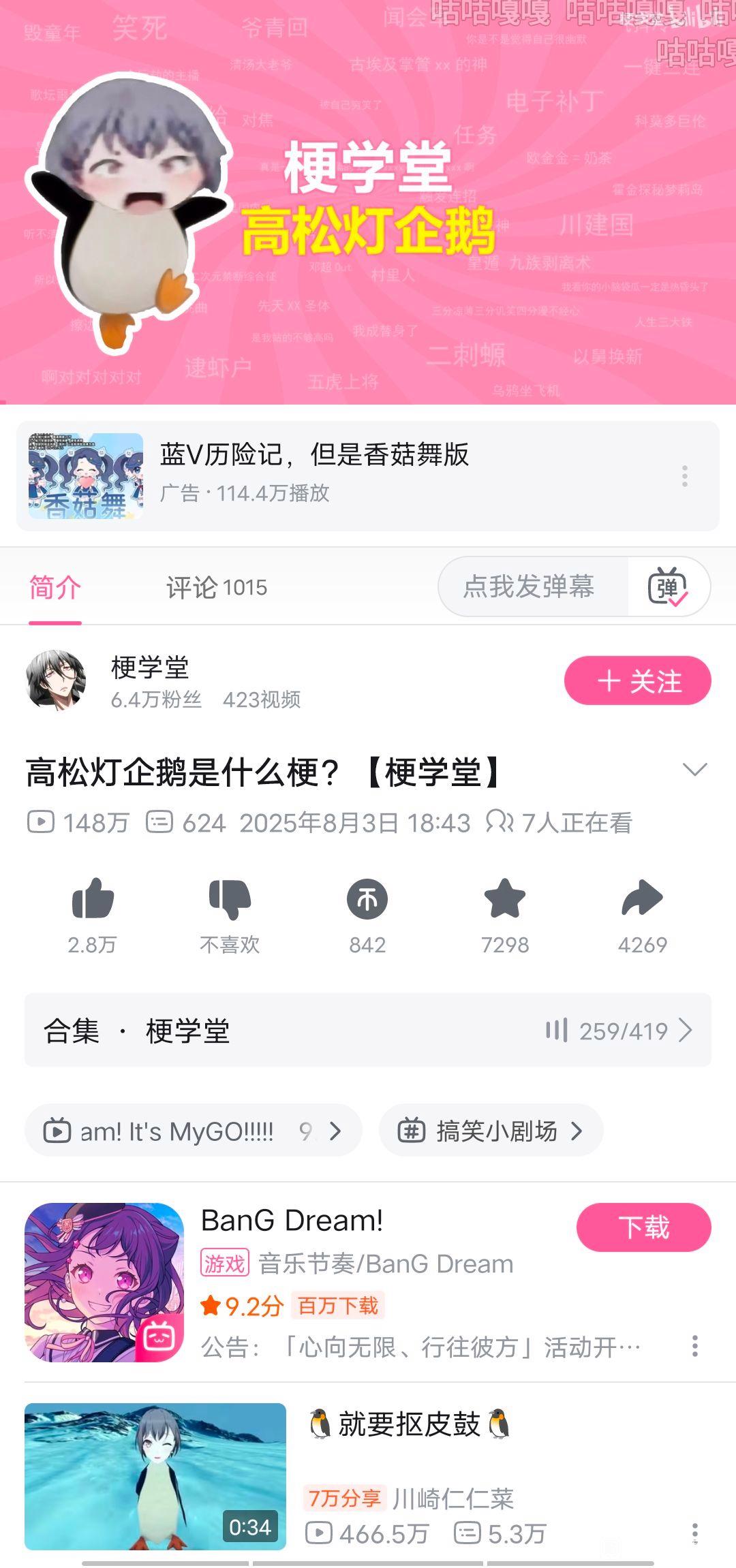
Task: Expand the video title description
Action: pyautogui.click(x=694, y=770)
